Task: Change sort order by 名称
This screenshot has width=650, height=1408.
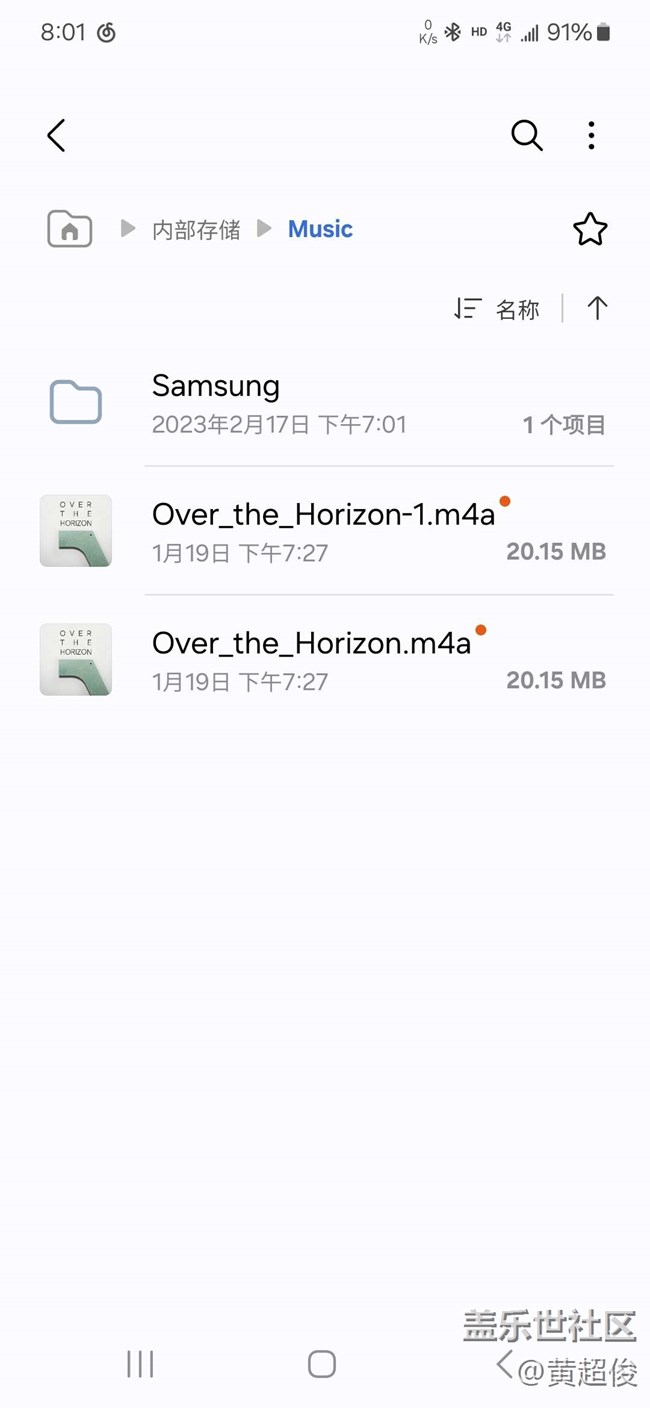Action: pyautogui.click(x=498, y=309)
